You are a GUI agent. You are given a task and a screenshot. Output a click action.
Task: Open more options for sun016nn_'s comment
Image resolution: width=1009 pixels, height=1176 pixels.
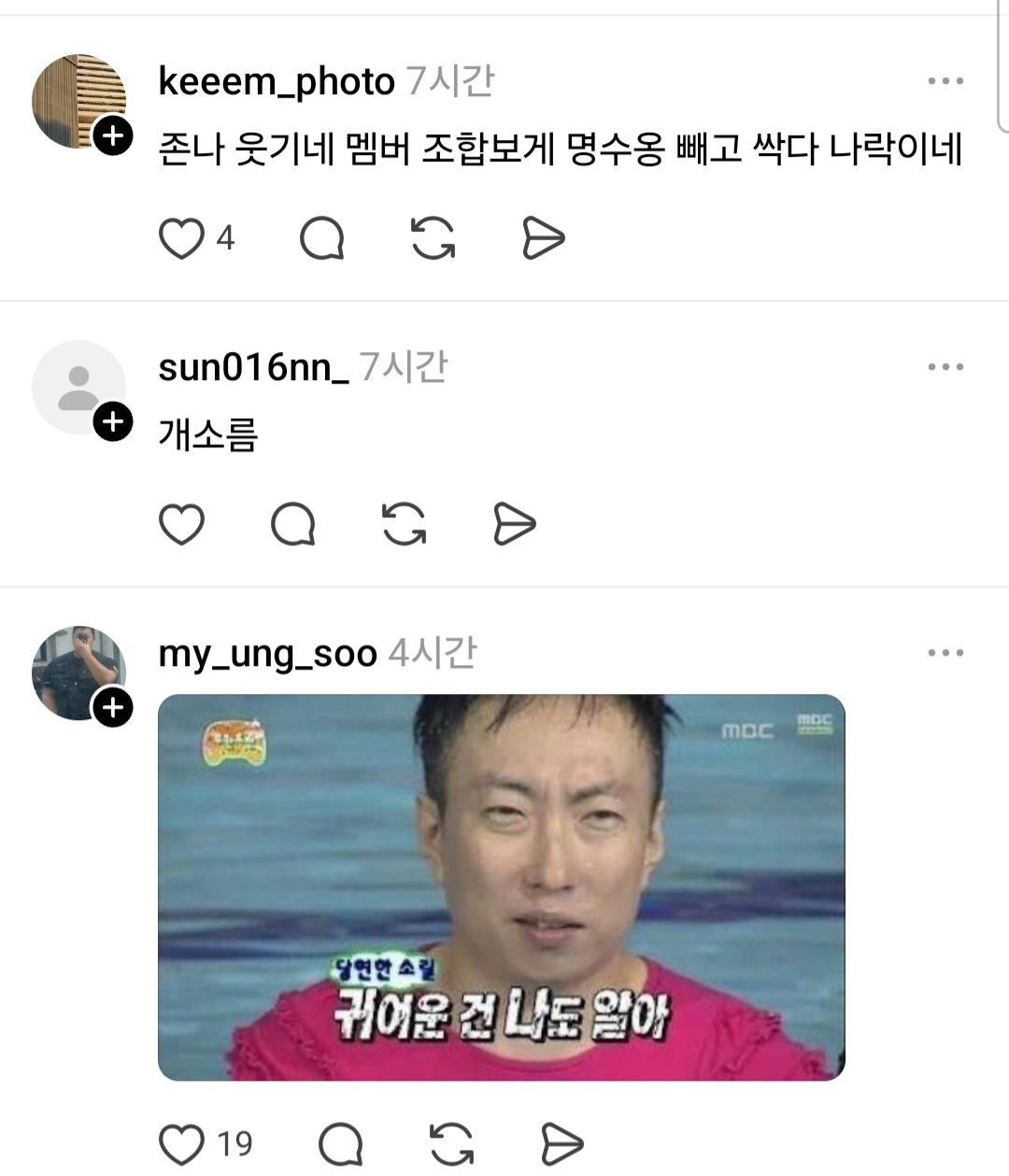coord(945,367)
